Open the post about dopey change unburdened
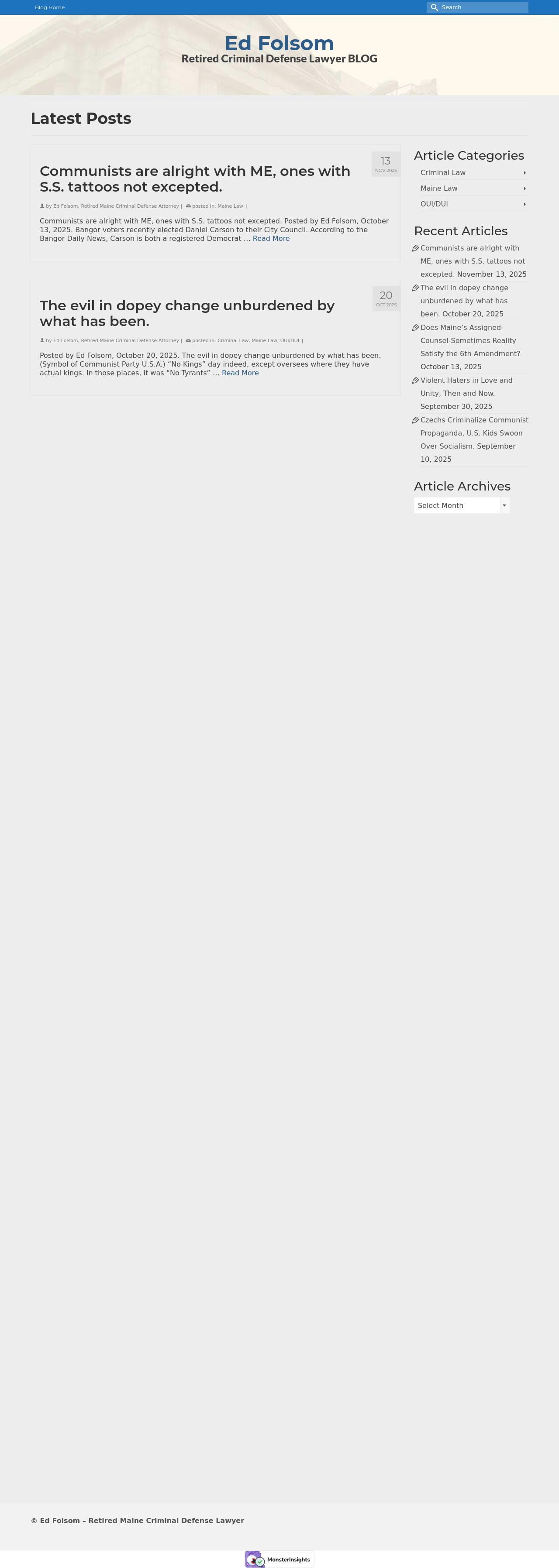The width and height of the screenshot is (559, 1568). pos(186,313)
